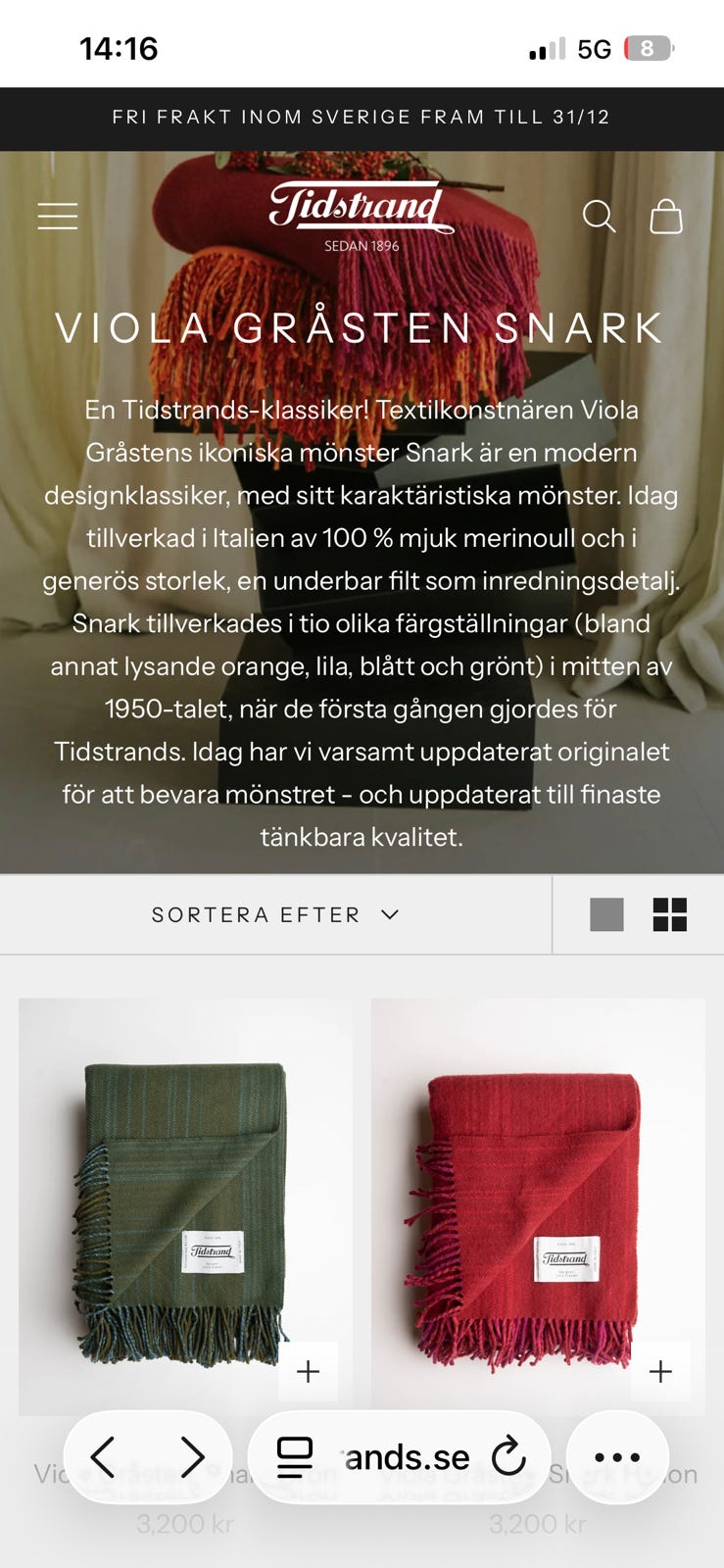Open page reader options in address bar
Screen dimensions: 724x1568
(294, 1457)
